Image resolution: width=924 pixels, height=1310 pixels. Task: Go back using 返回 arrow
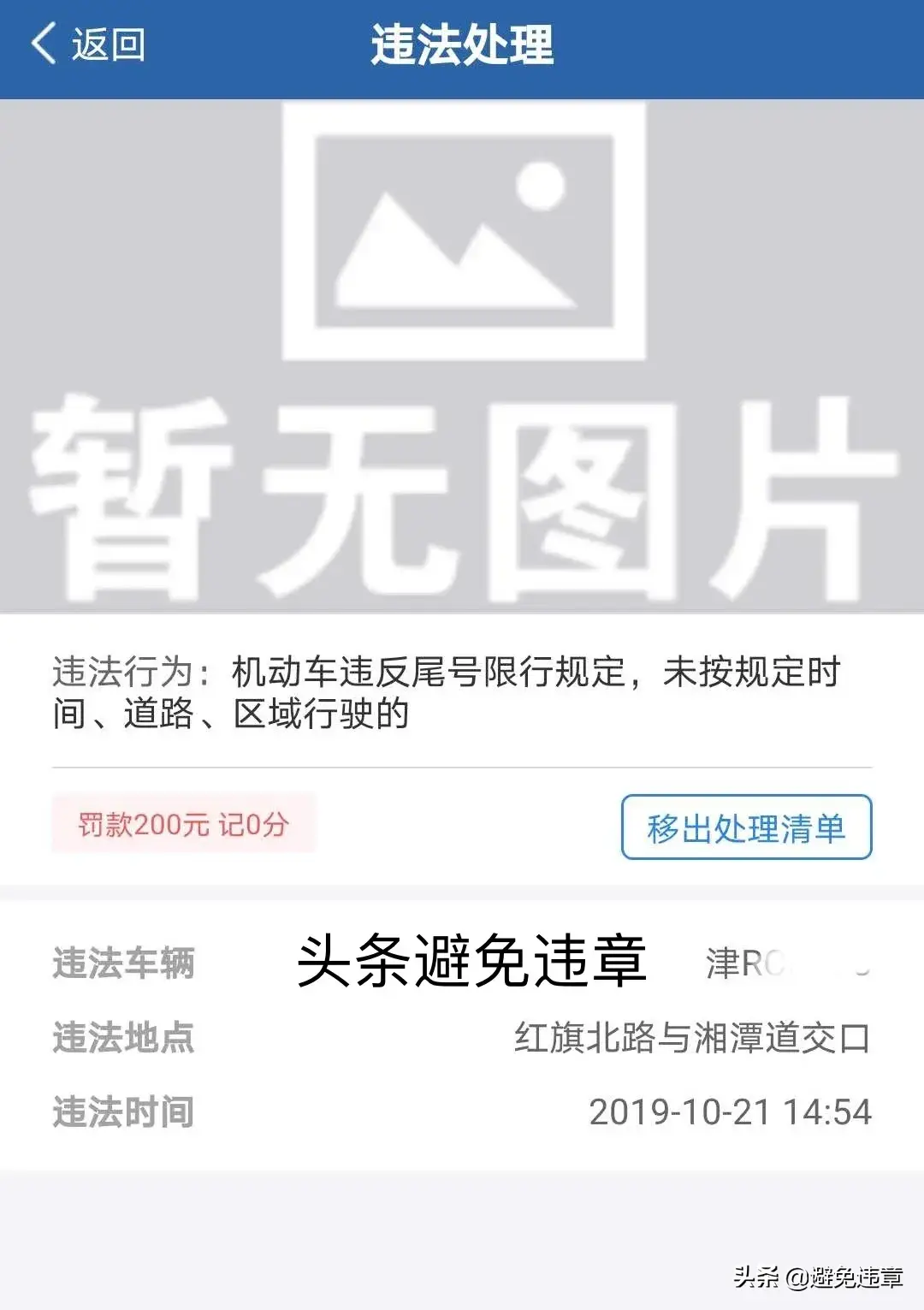tap(86, 44)
